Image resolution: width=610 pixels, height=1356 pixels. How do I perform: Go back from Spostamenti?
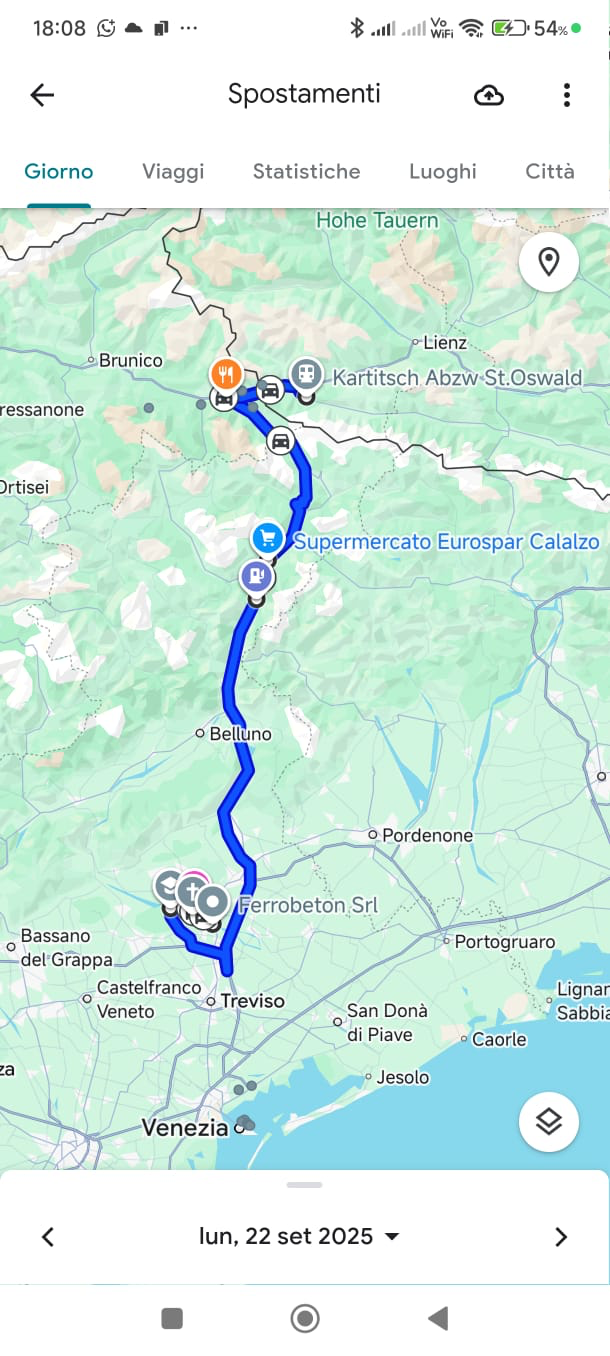[42, 95]
